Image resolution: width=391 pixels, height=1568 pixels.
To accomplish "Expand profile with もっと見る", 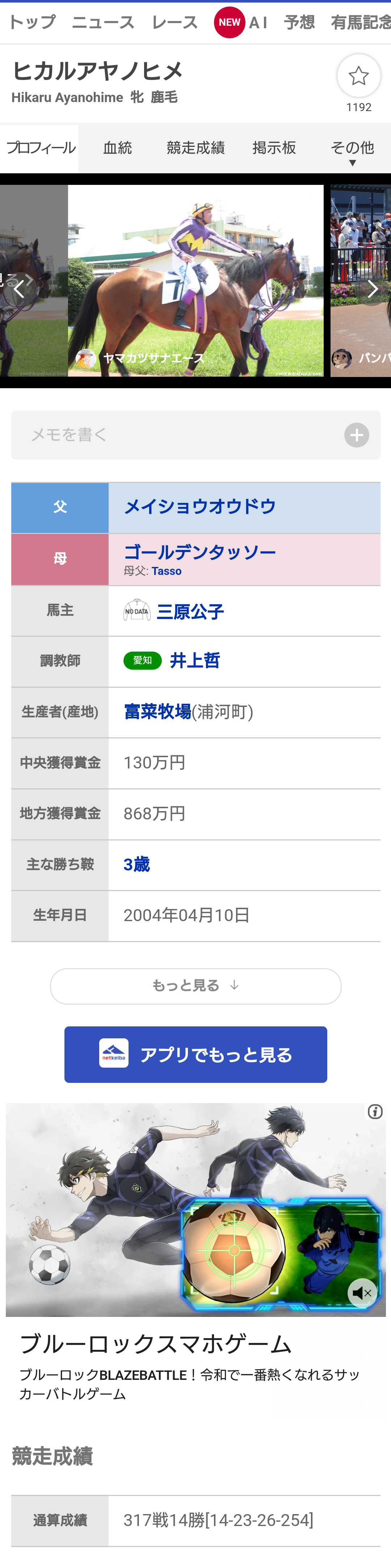I will pyautogui.click(x=195, y=986).
